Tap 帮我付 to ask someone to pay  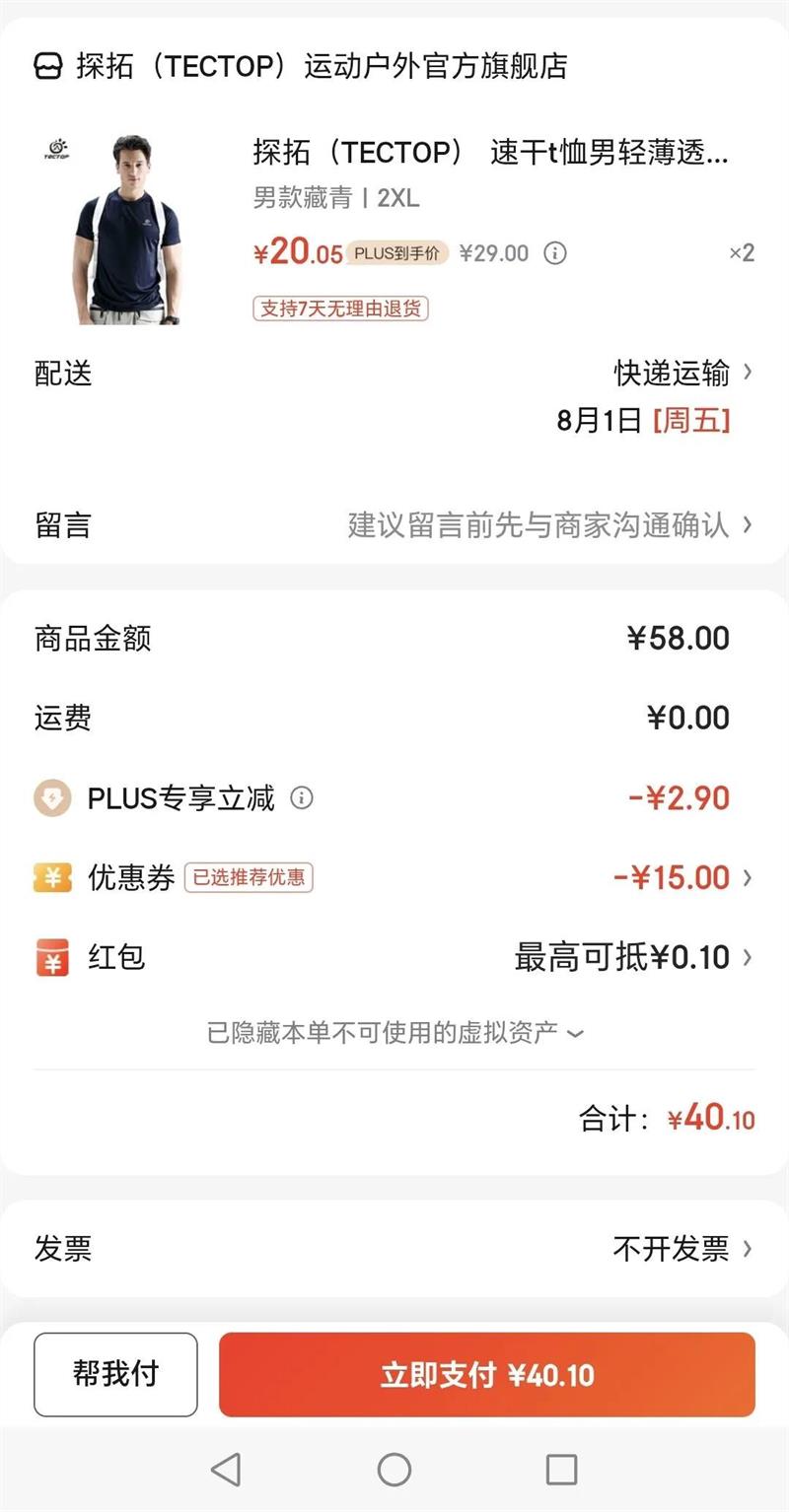(x=115, y=1374)
